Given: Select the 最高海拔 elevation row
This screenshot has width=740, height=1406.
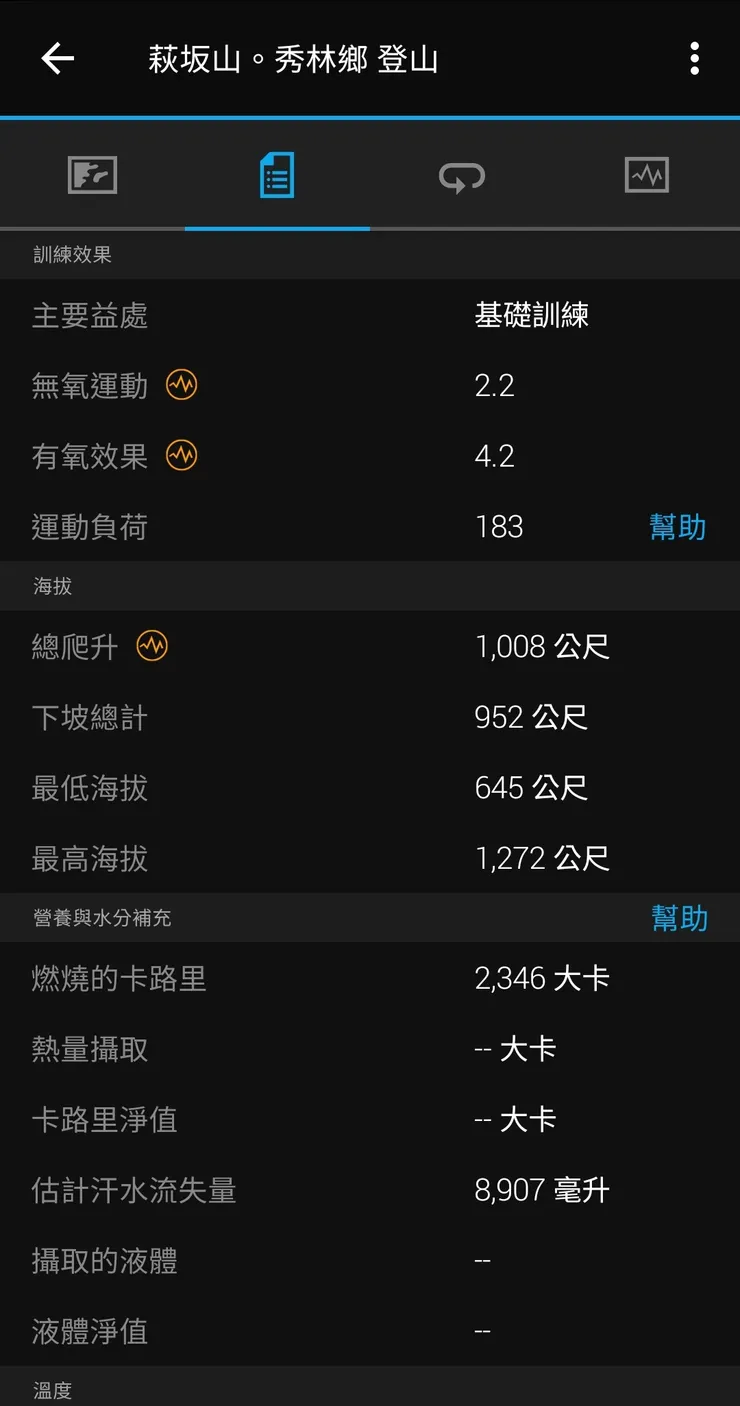Looking at the screenshot, I should click(x=370, y=858).
